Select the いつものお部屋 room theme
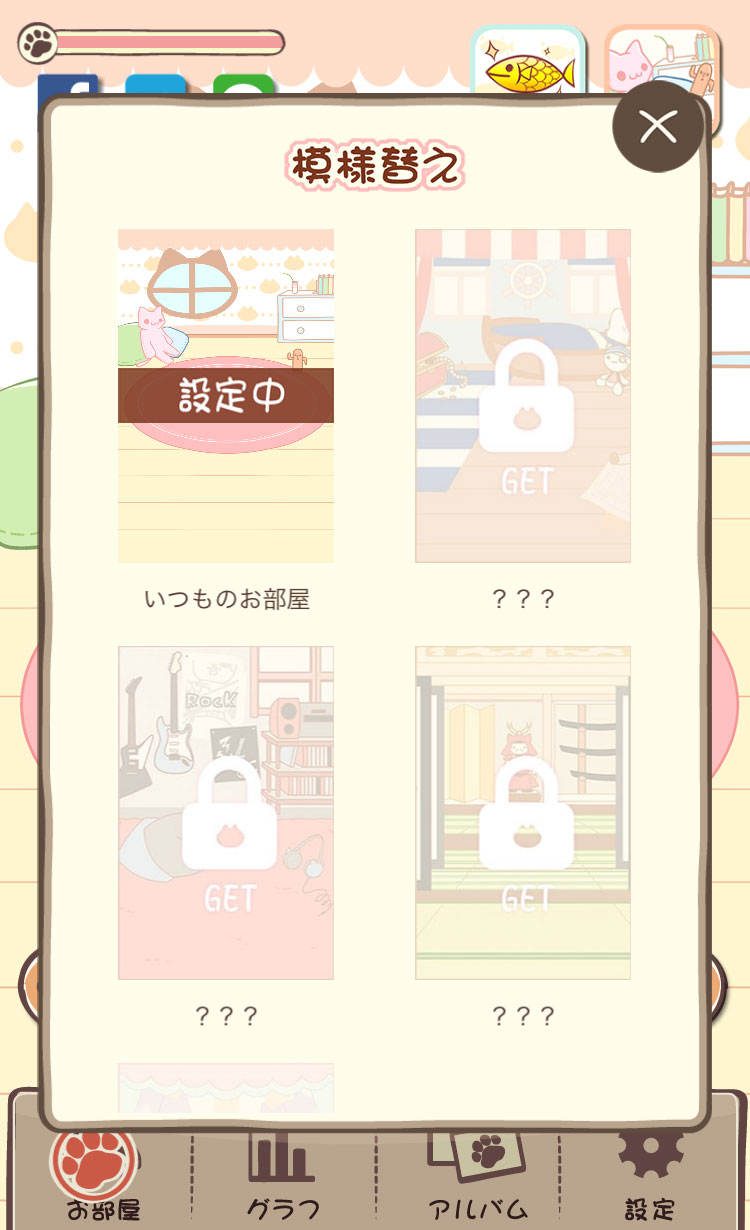 226,396
